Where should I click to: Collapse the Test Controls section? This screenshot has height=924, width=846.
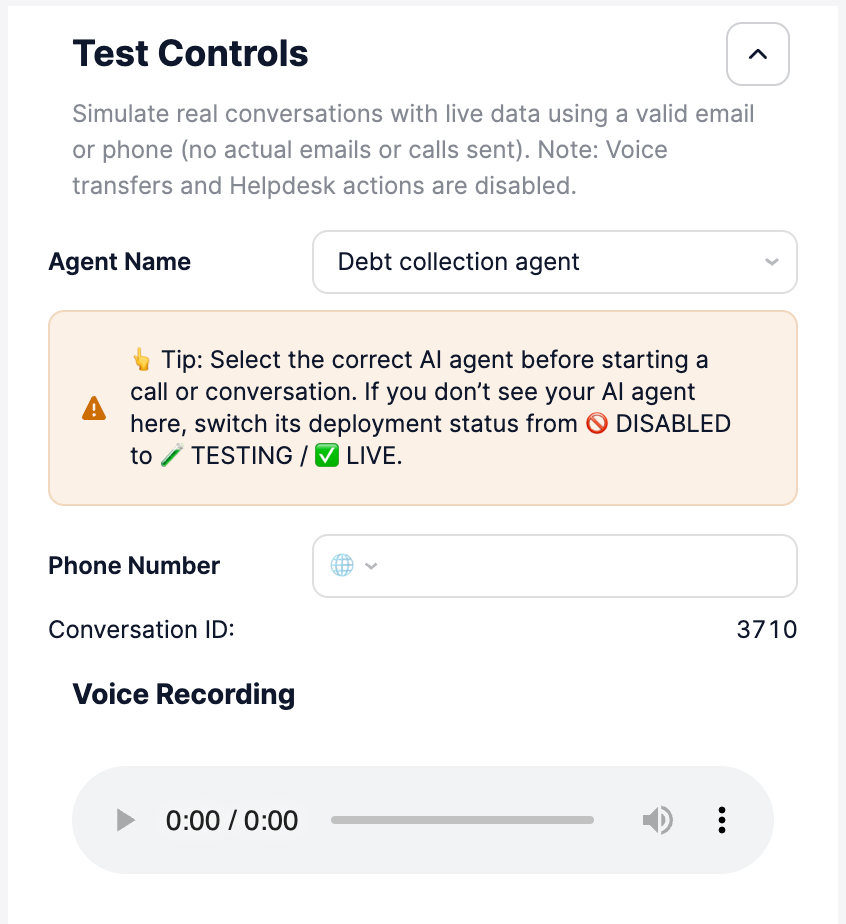[x=757, y=54]
